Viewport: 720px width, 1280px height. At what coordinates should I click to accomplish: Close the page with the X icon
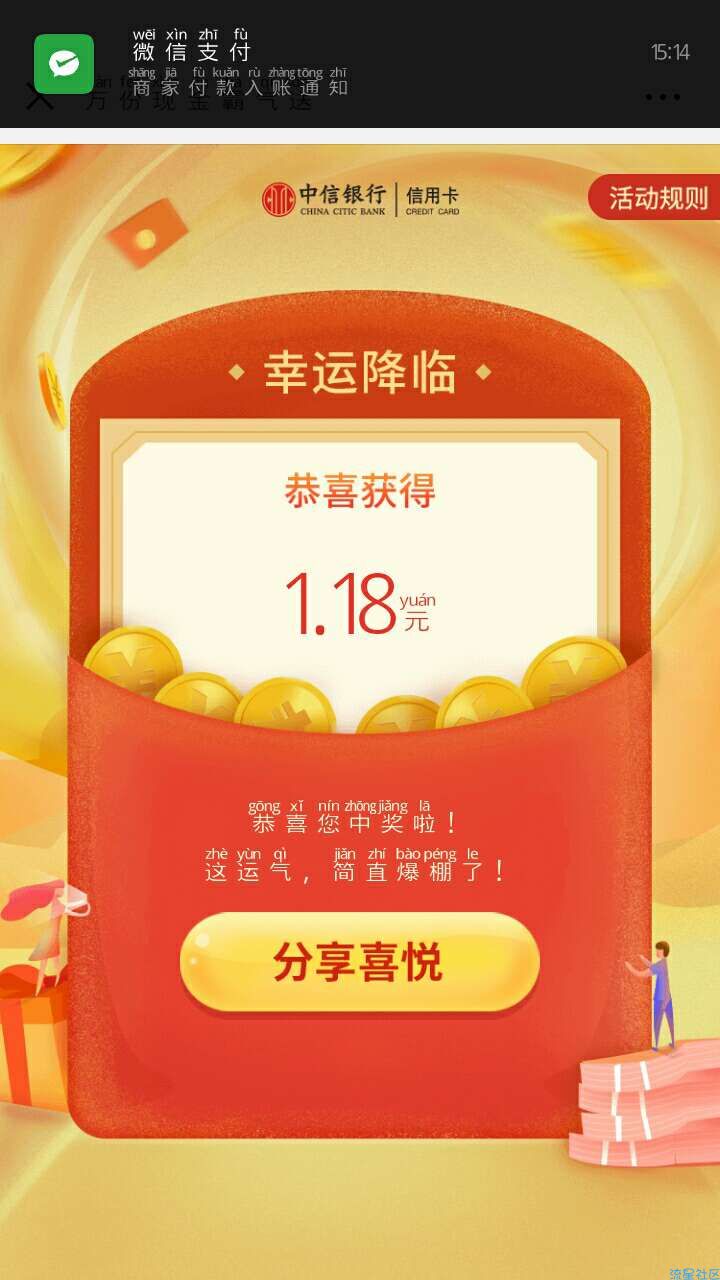[40, 101]
